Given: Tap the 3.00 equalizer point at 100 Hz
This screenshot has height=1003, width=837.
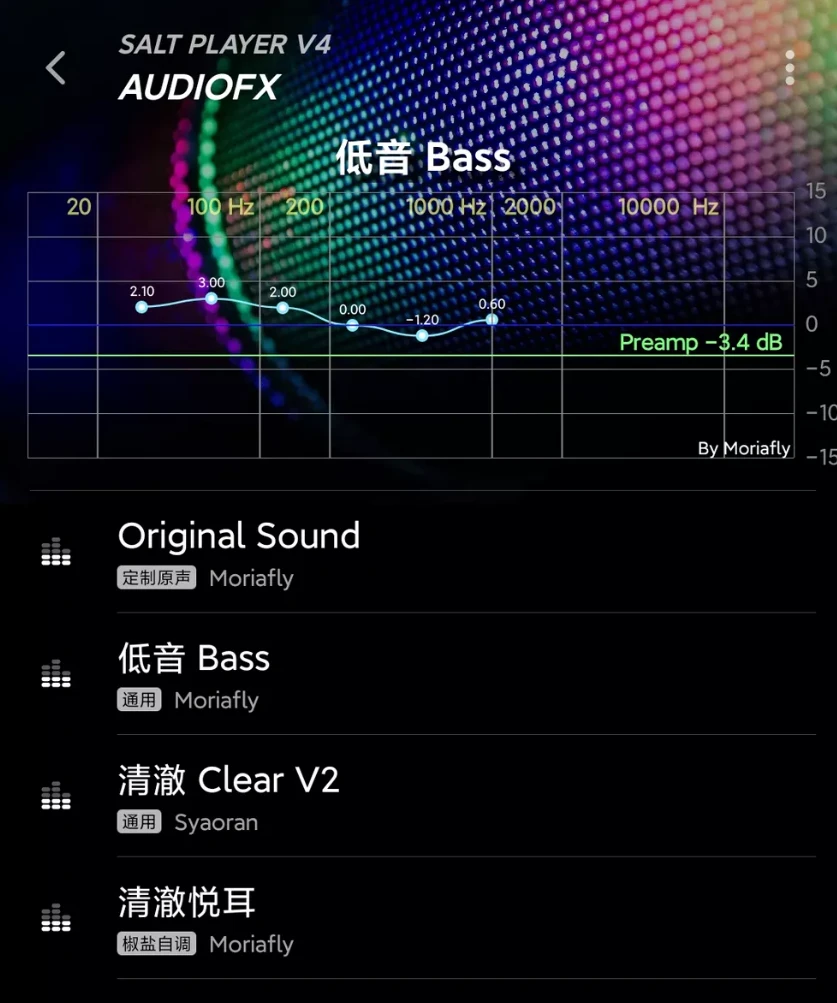Looking at the screenshot, I should pyautogui.click(x=212, y=298).
